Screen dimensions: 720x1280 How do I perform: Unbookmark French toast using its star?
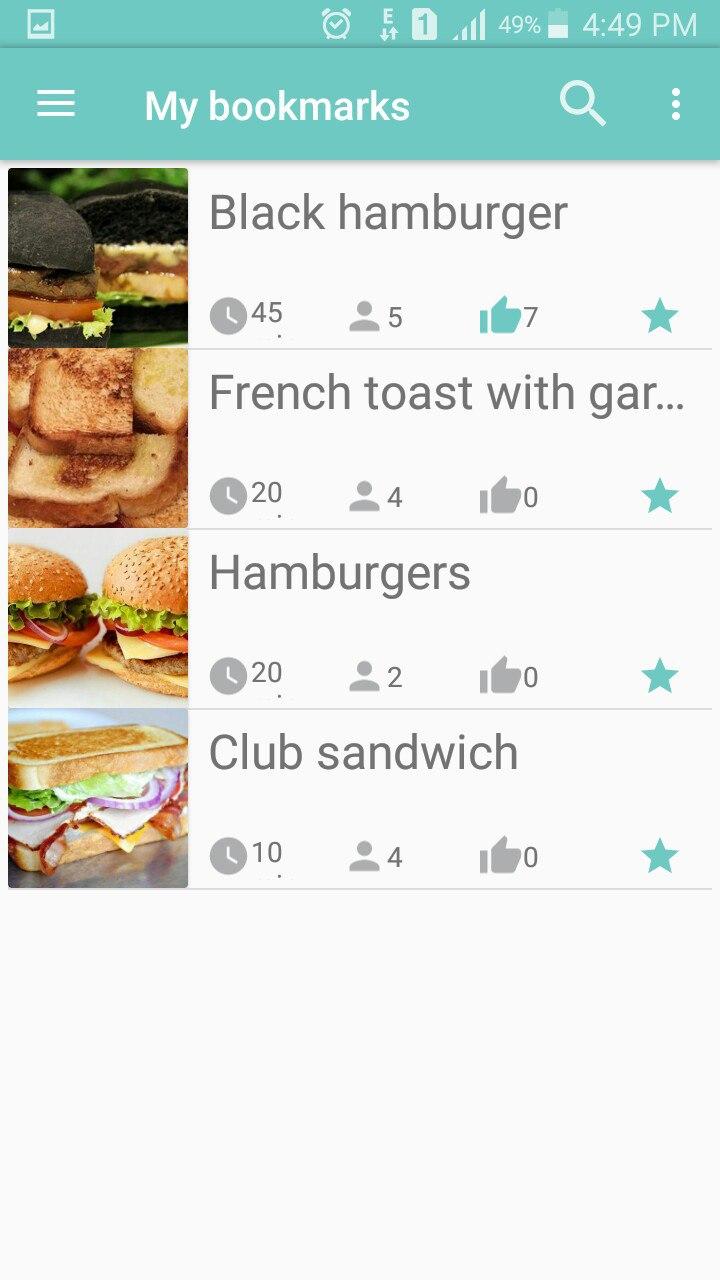(660, 497)
